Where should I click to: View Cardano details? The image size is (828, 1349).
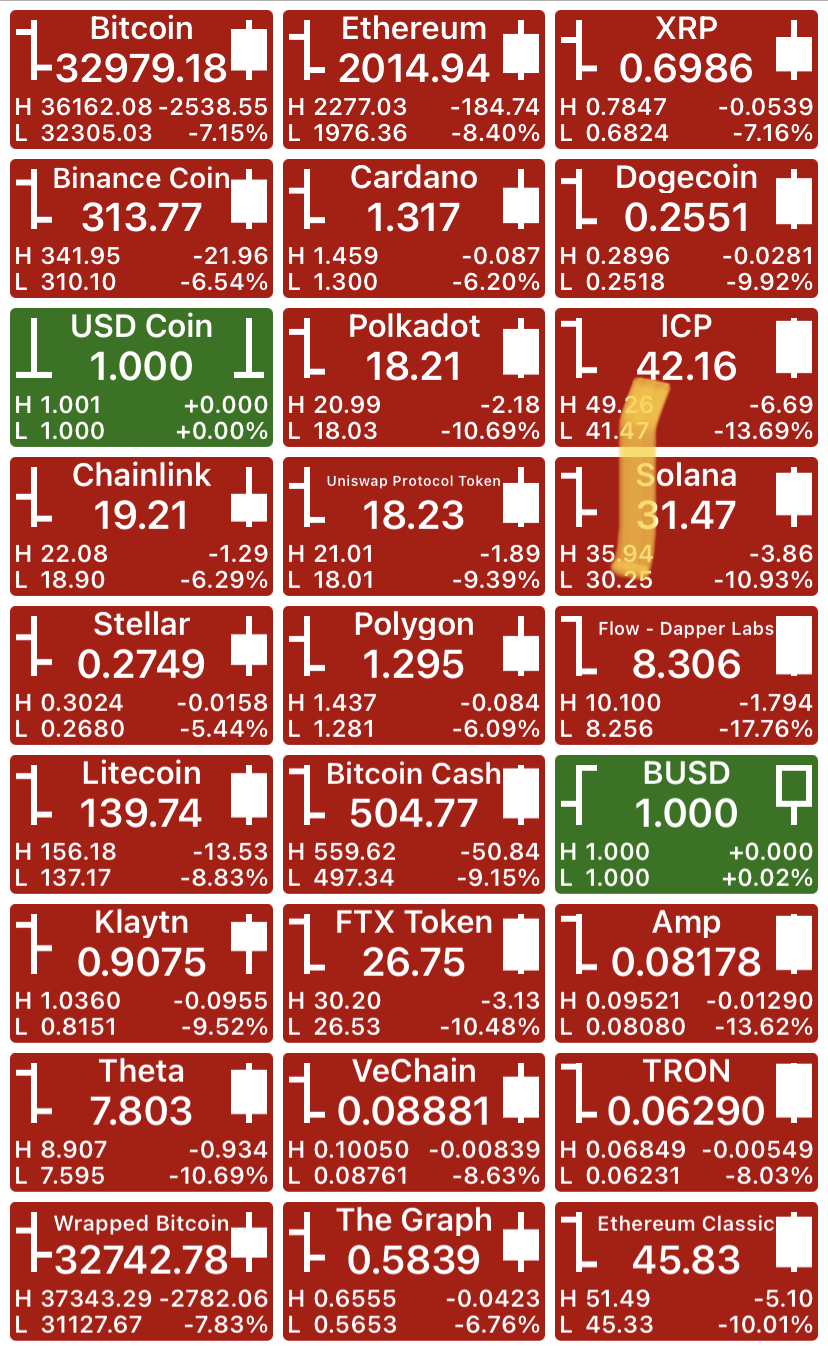pyautogui.click(x=414, y=229)
